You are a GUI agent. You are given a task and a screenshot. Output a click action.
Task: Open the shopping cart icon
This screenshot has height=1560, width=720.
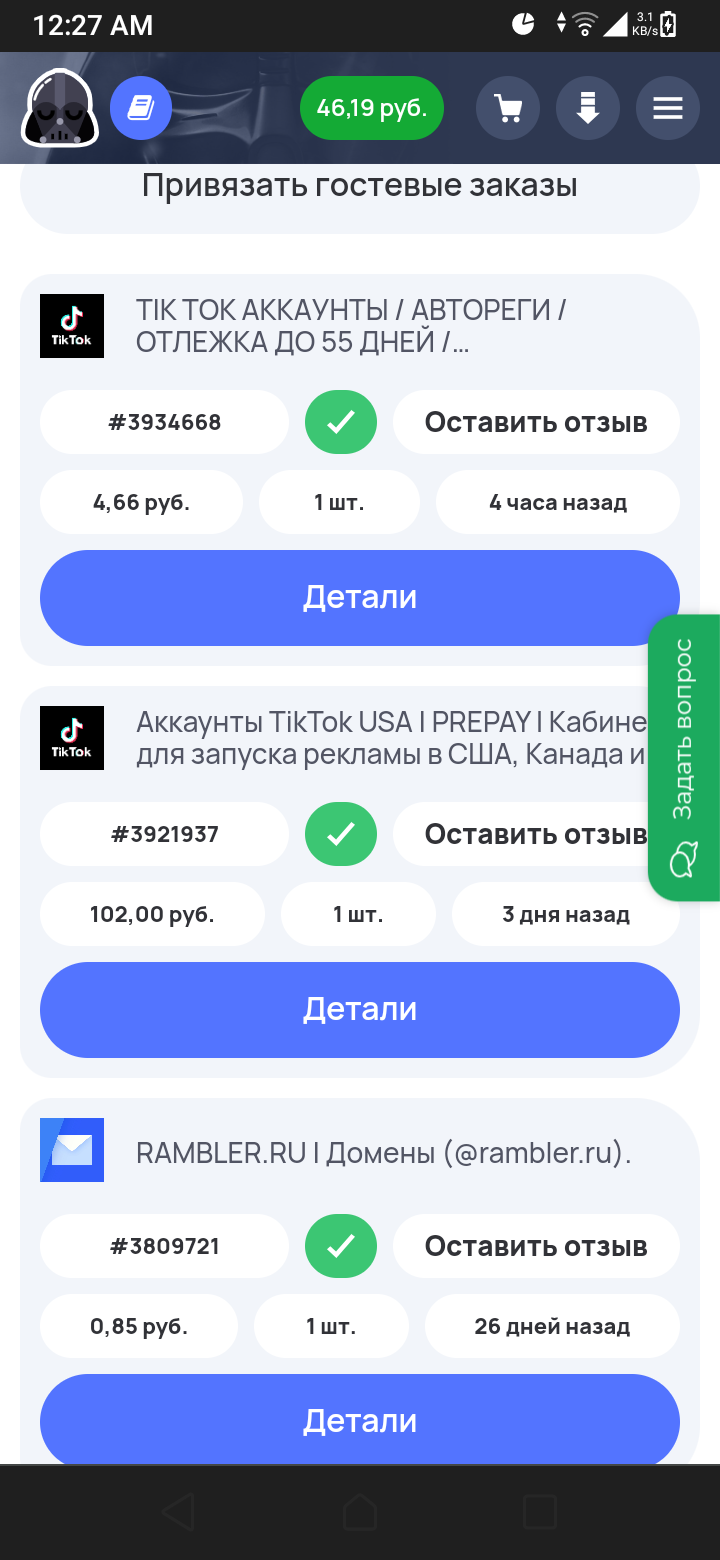[x=508, y=108]
